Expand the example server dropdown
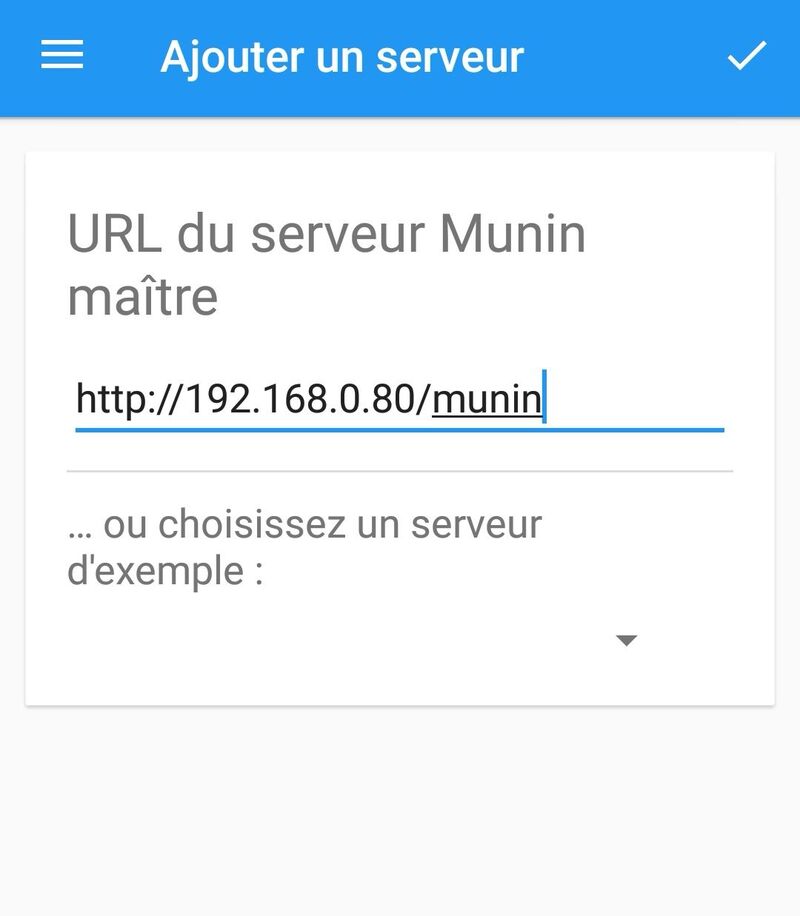The image size is (800, 916). click(x=626, y=641)
